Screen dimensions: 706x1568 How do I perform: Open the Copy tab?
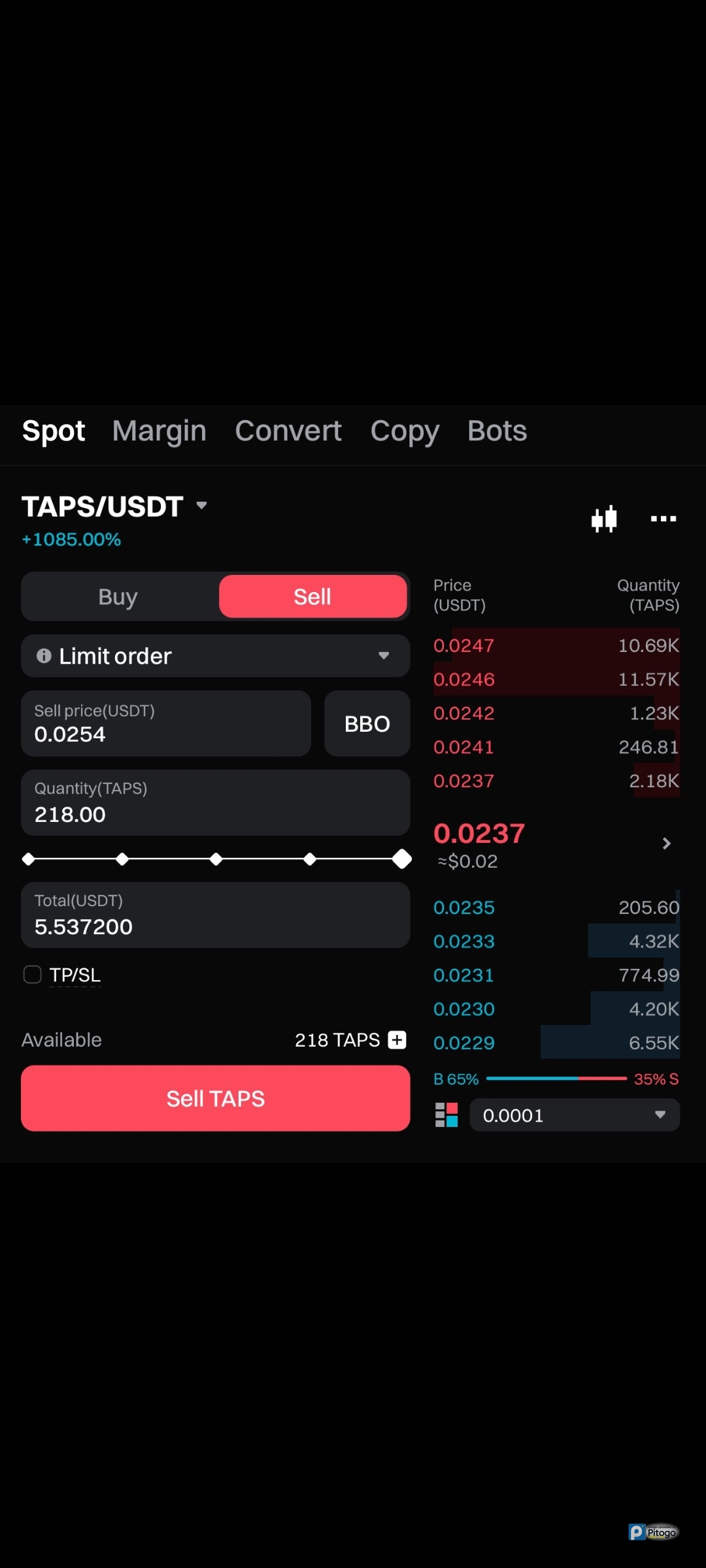tap(405, 431)
